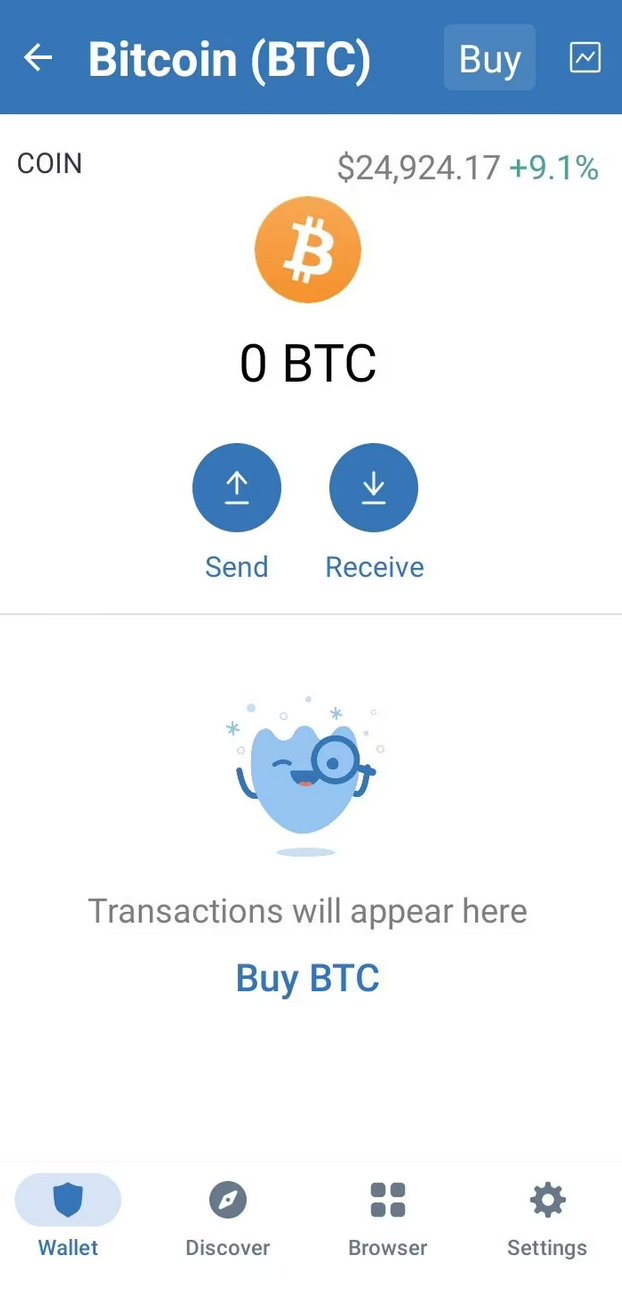Switch to the Browser tab
622x1294 pixels.
388,1216
